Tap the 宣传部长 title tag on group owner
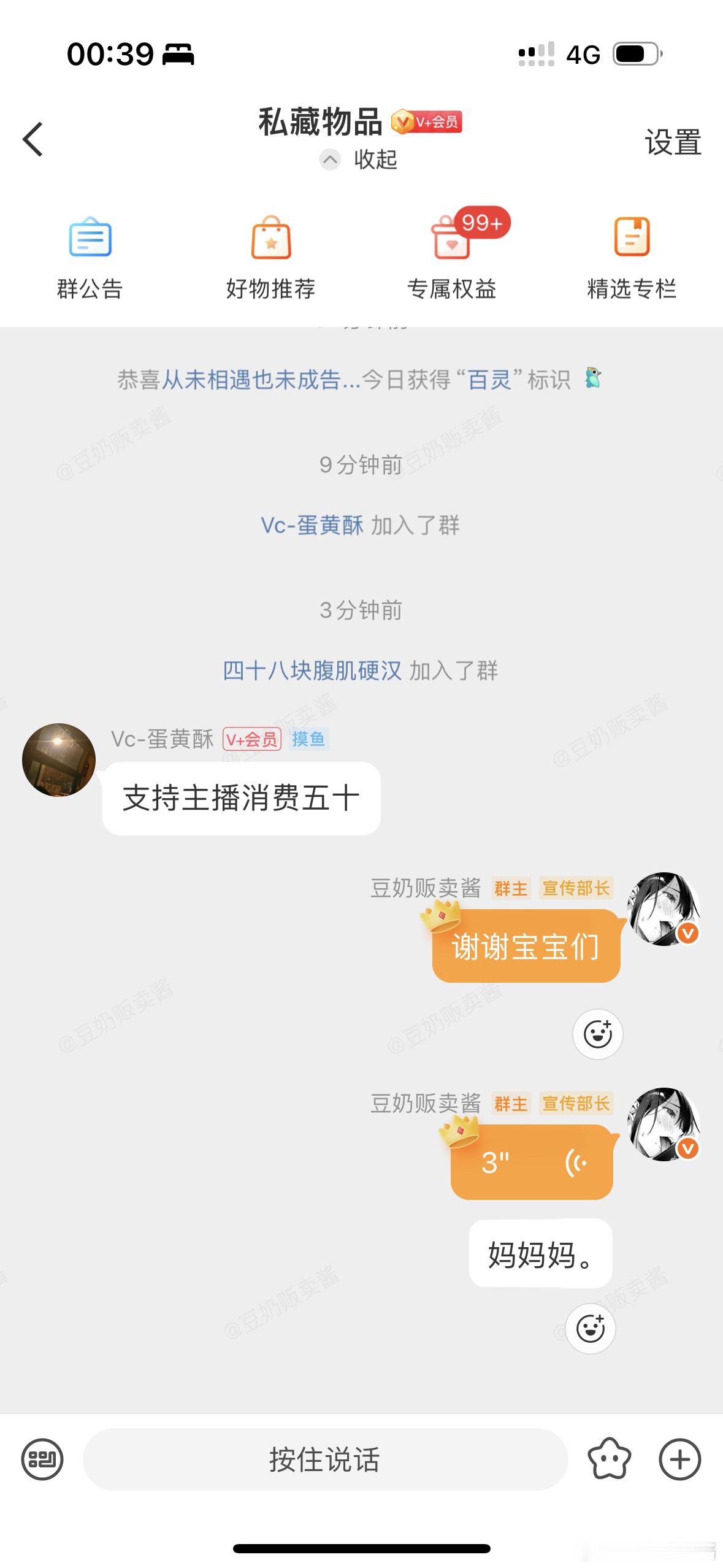Viewport: 723px width, 1568px height. click(x=577, y=889)
